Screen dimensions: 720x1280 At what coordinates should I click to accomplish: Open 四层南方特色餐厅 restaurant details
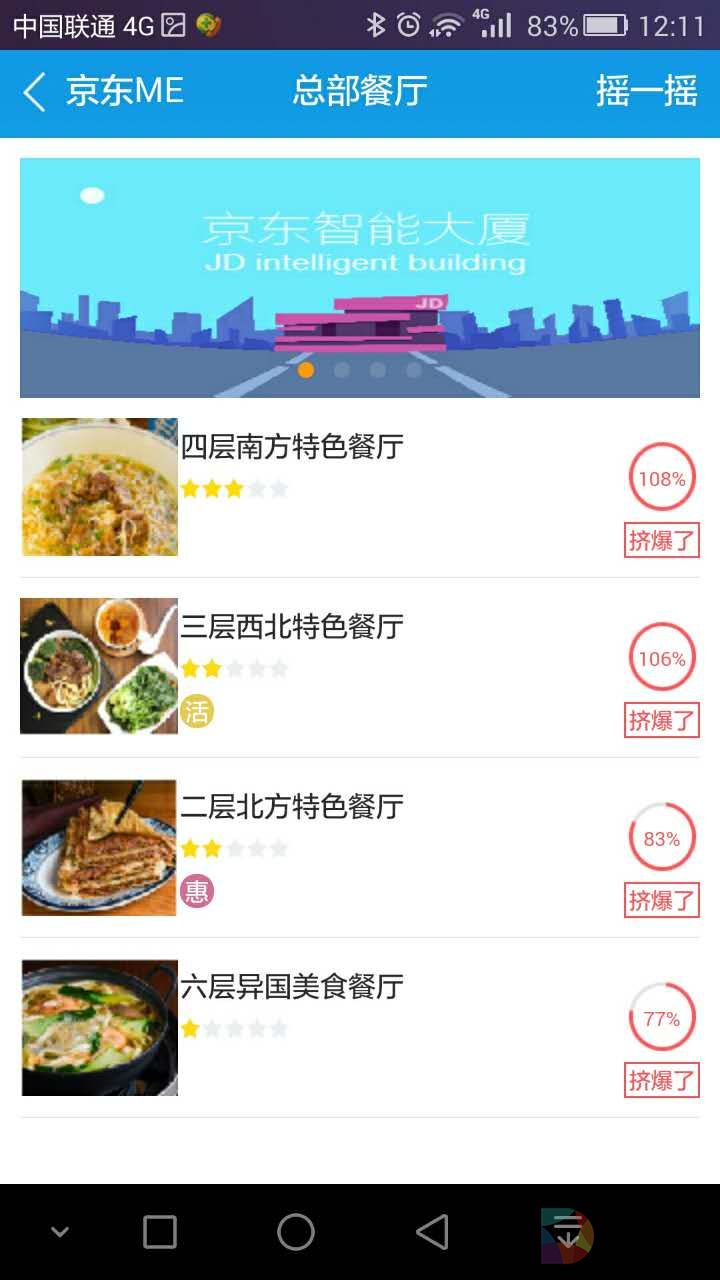tap(290, 448)
